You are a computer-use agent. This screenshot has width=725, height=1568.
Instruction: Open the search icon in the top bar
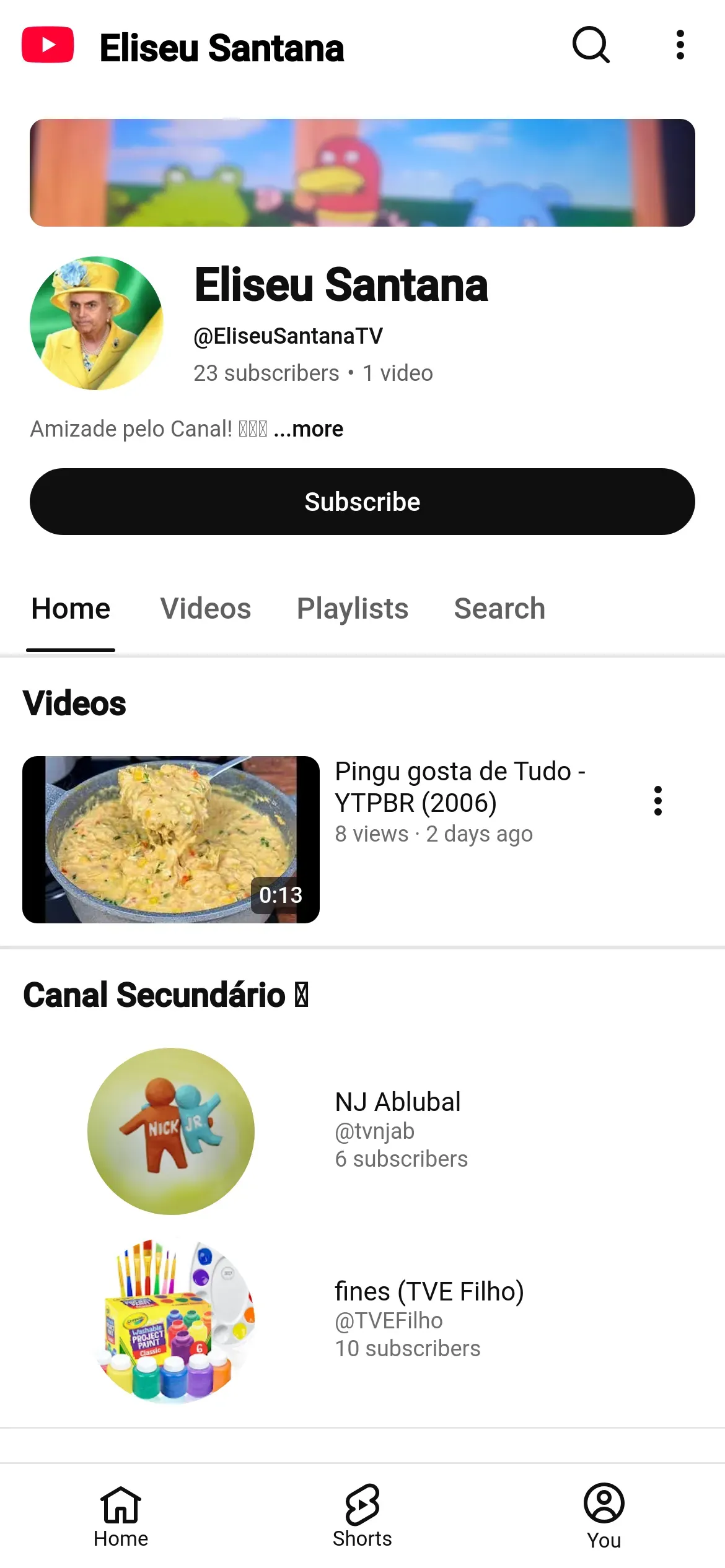pyautogui.click(x=591, y=45)
